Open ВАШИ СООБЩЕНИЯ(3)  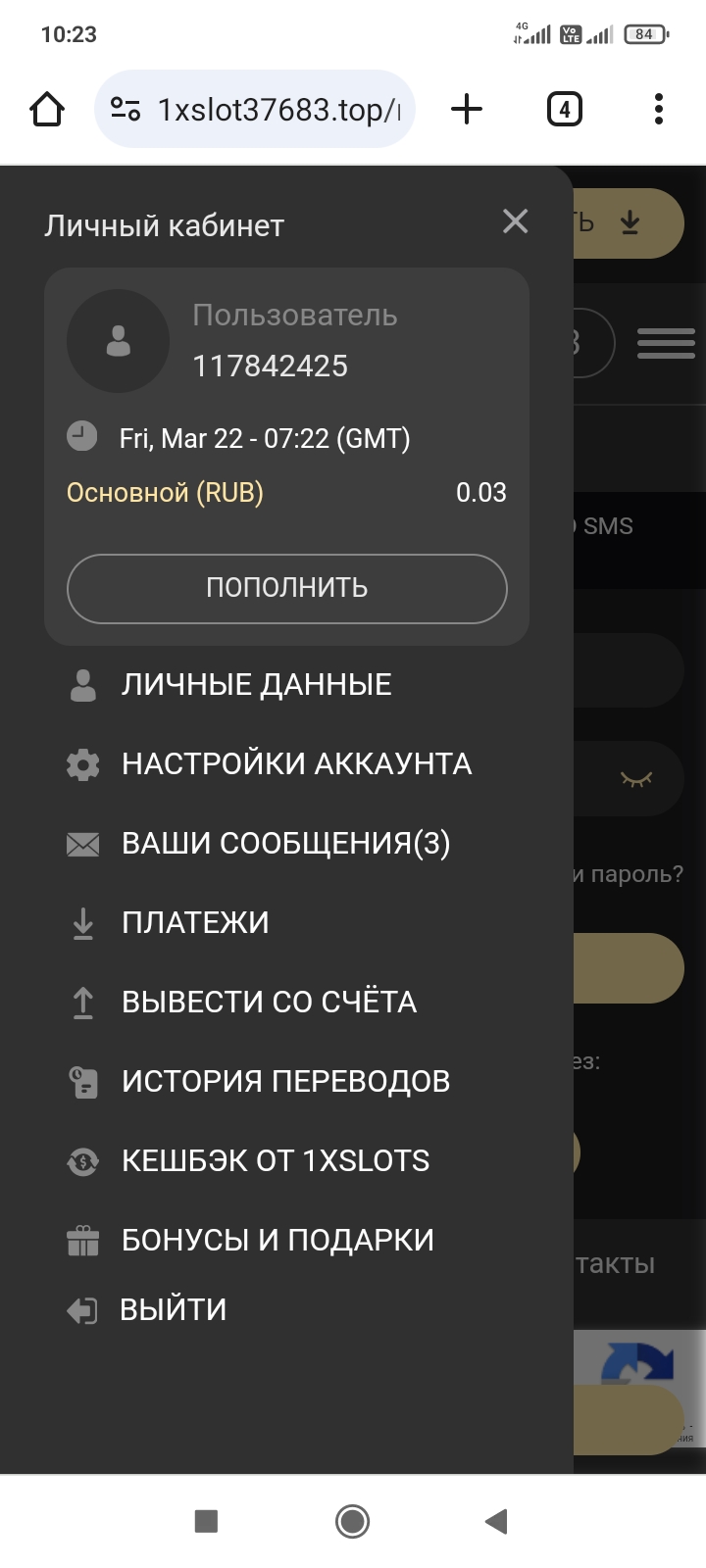click(x=285, y=843)
